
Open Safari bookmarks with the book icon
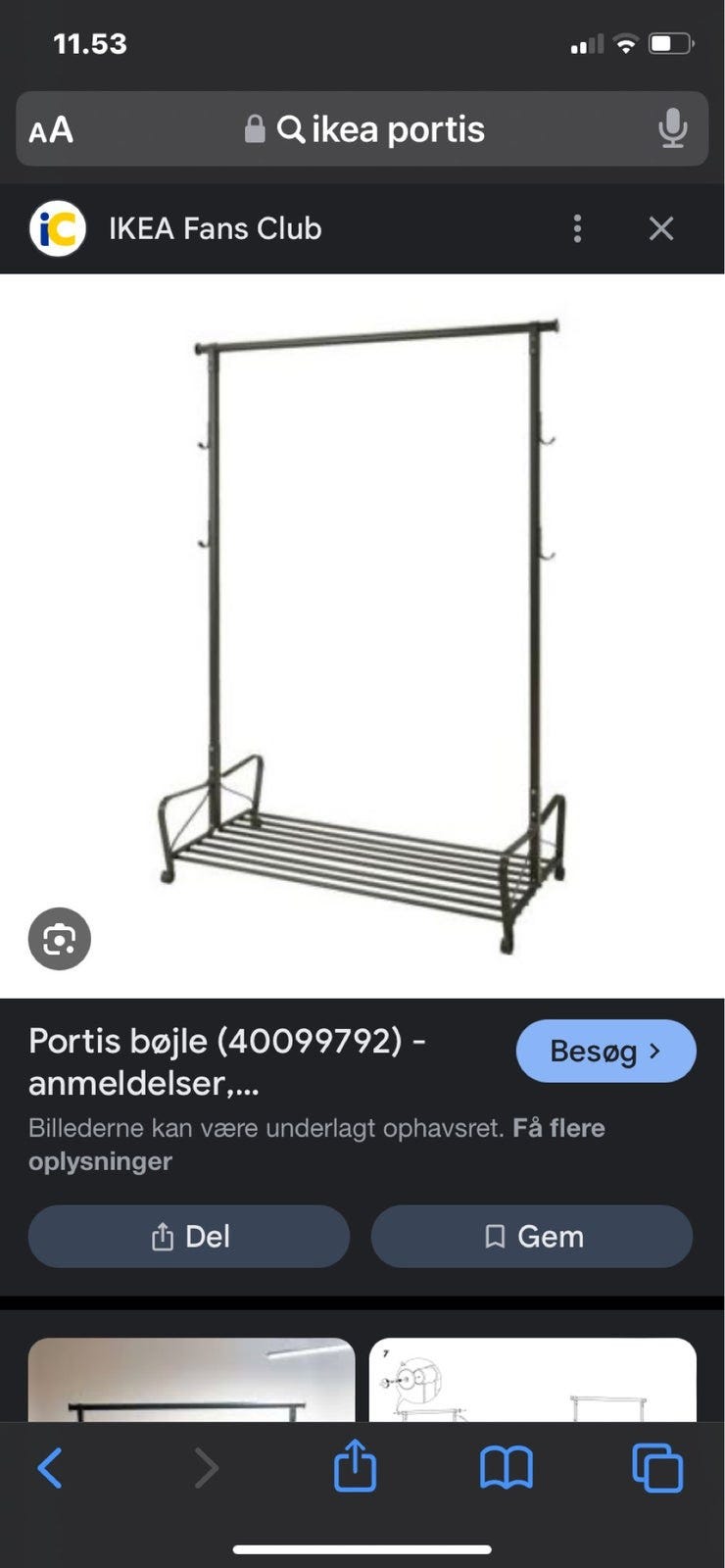coord(506,1467)
